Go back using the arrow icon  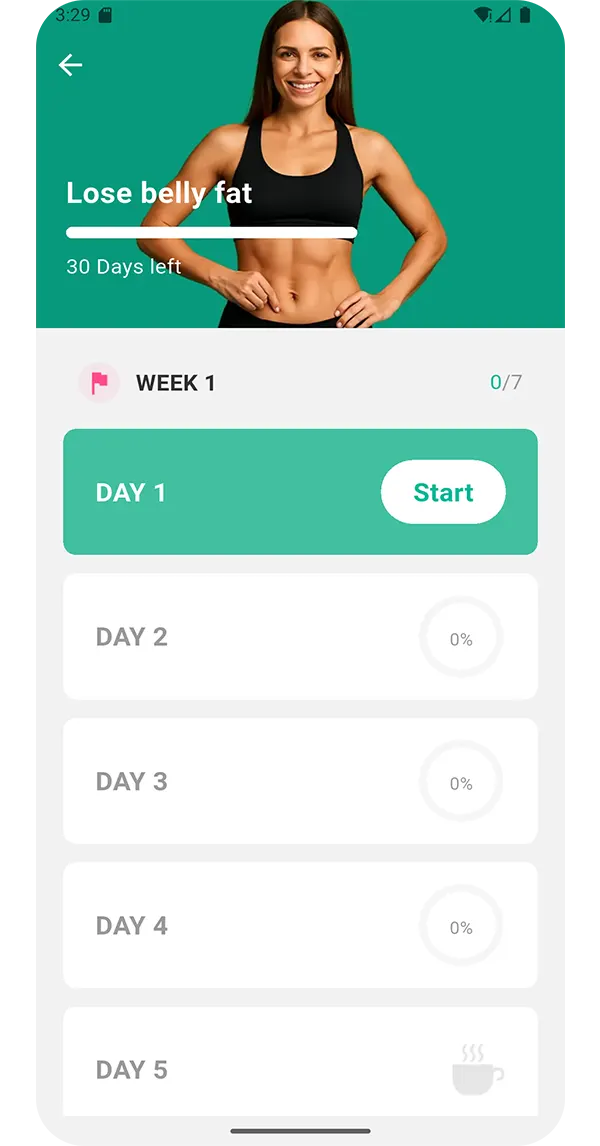click(70, 65)
